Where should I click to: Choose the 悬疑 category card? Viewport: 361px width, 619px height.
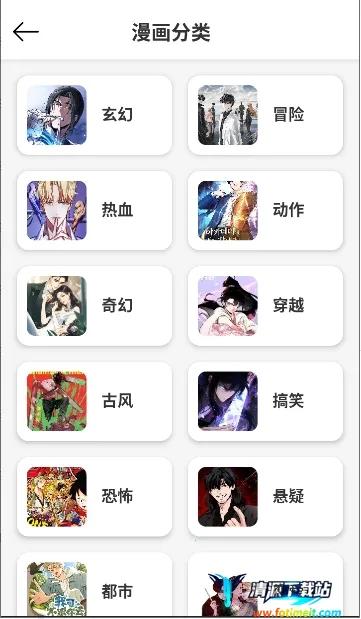pyautogui.click(x=265, y=497)
